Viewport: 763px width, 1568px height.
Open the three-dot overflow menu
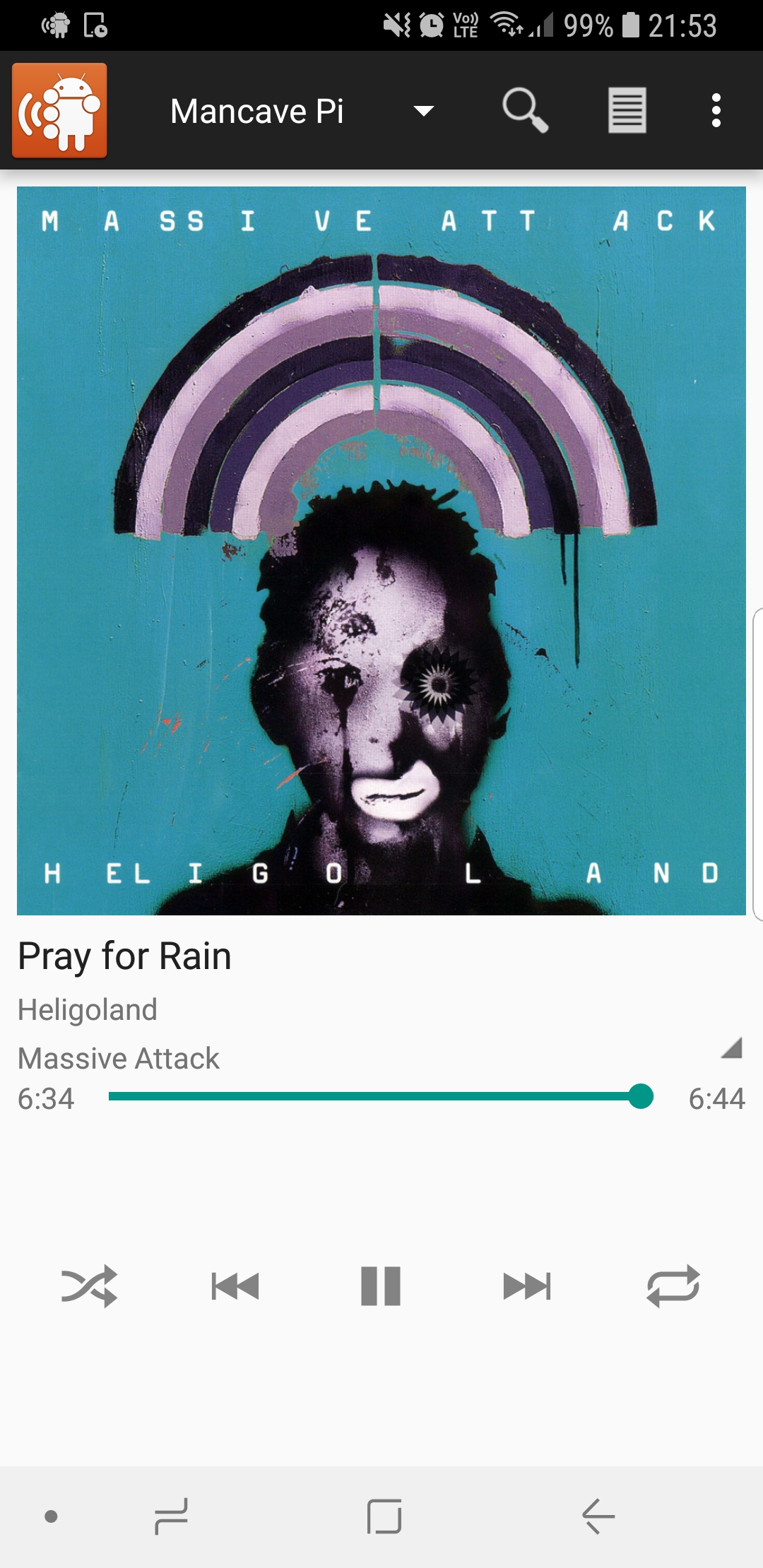click(716, 110)
